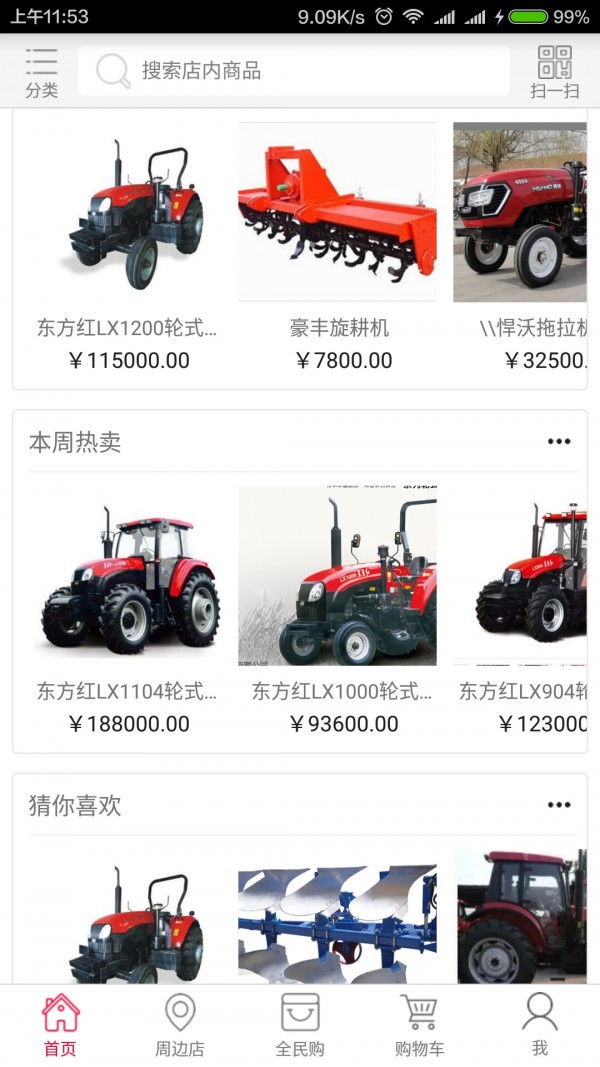The width and height of the screenshot is (600, 1067).
Task: Open the 全民购 tab
Action: coord(300,1026)
